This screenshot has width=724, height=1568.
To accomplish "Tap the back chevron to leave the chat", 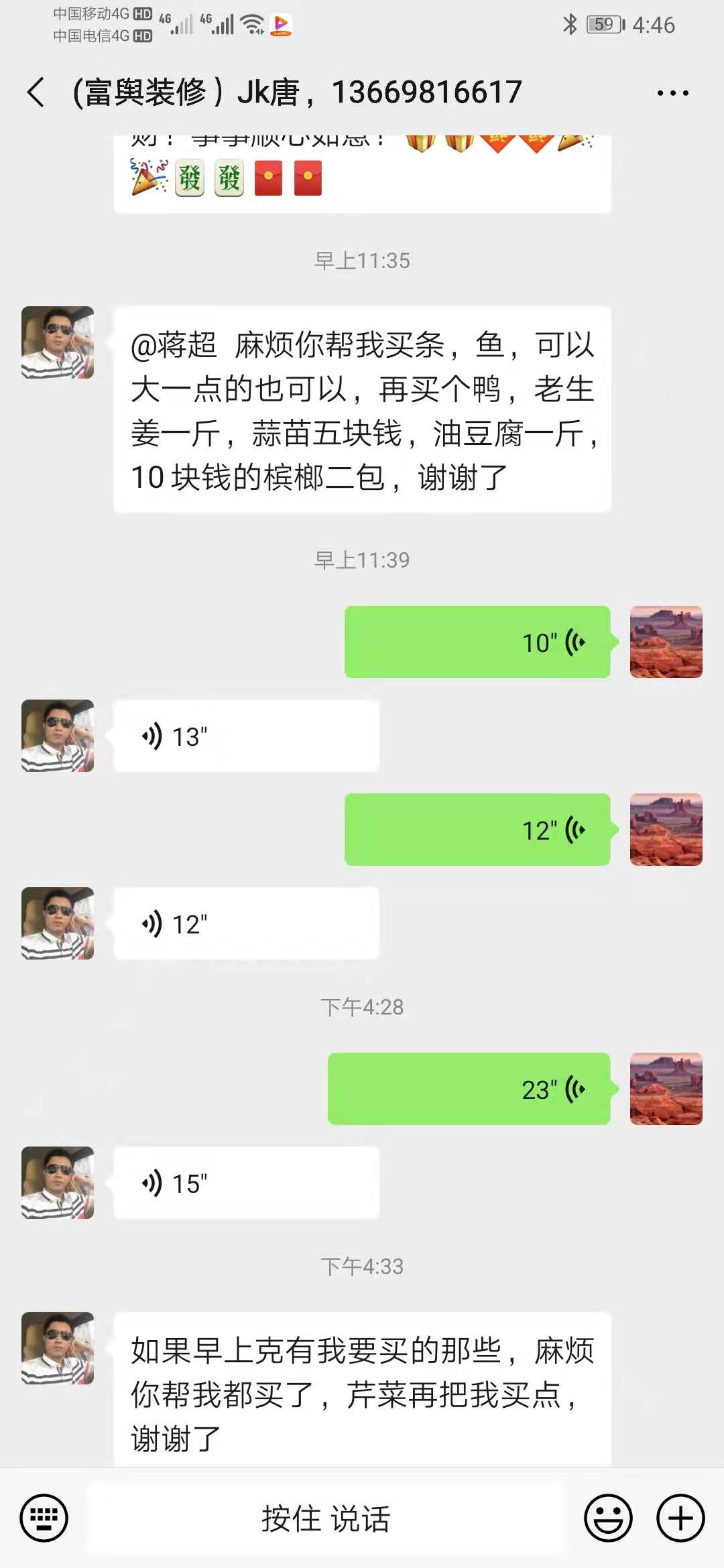I will [x=35, y=92].
